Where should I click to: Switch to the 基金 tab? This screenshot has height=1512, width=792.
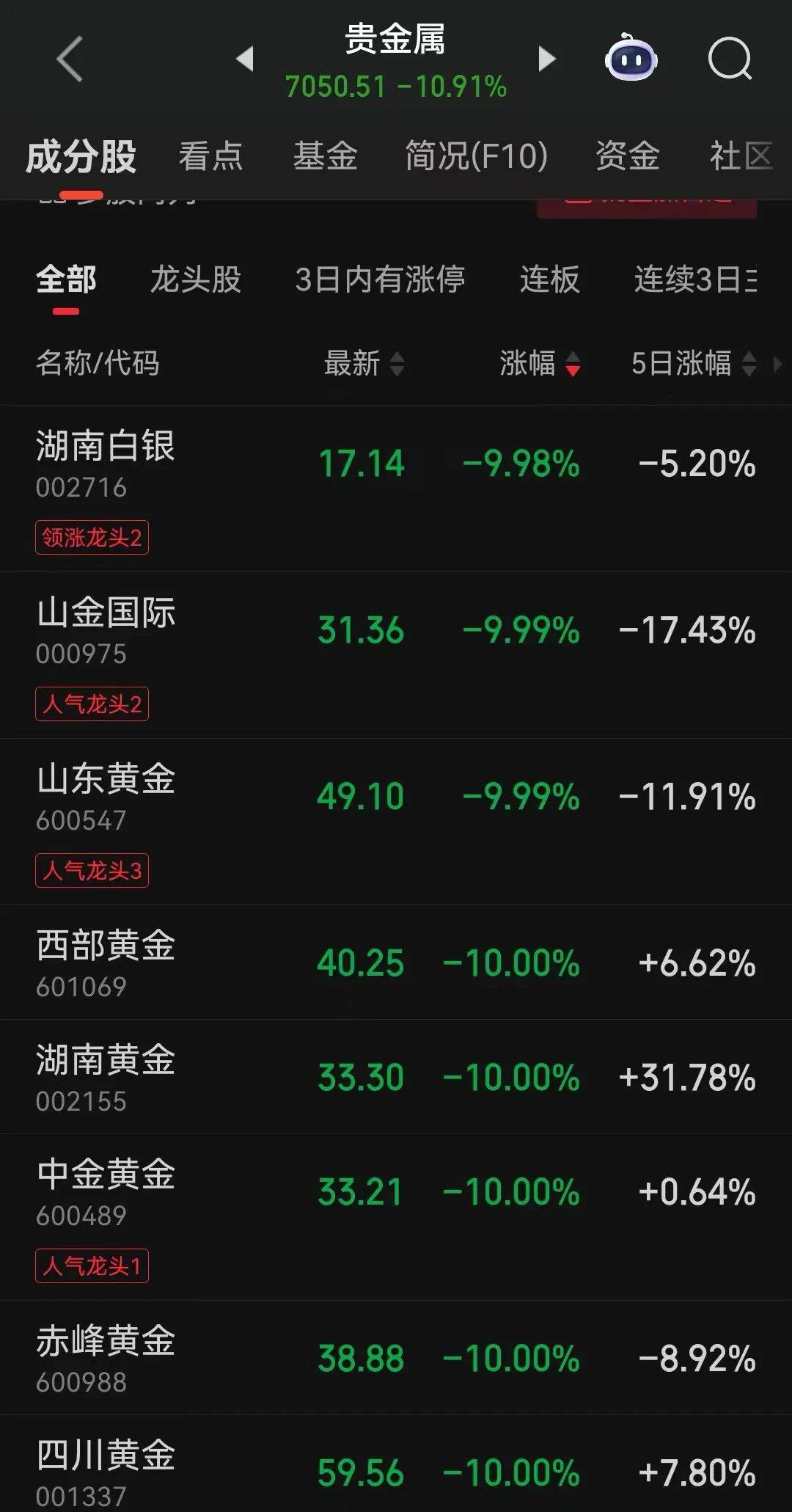click(x=325, y=156)
